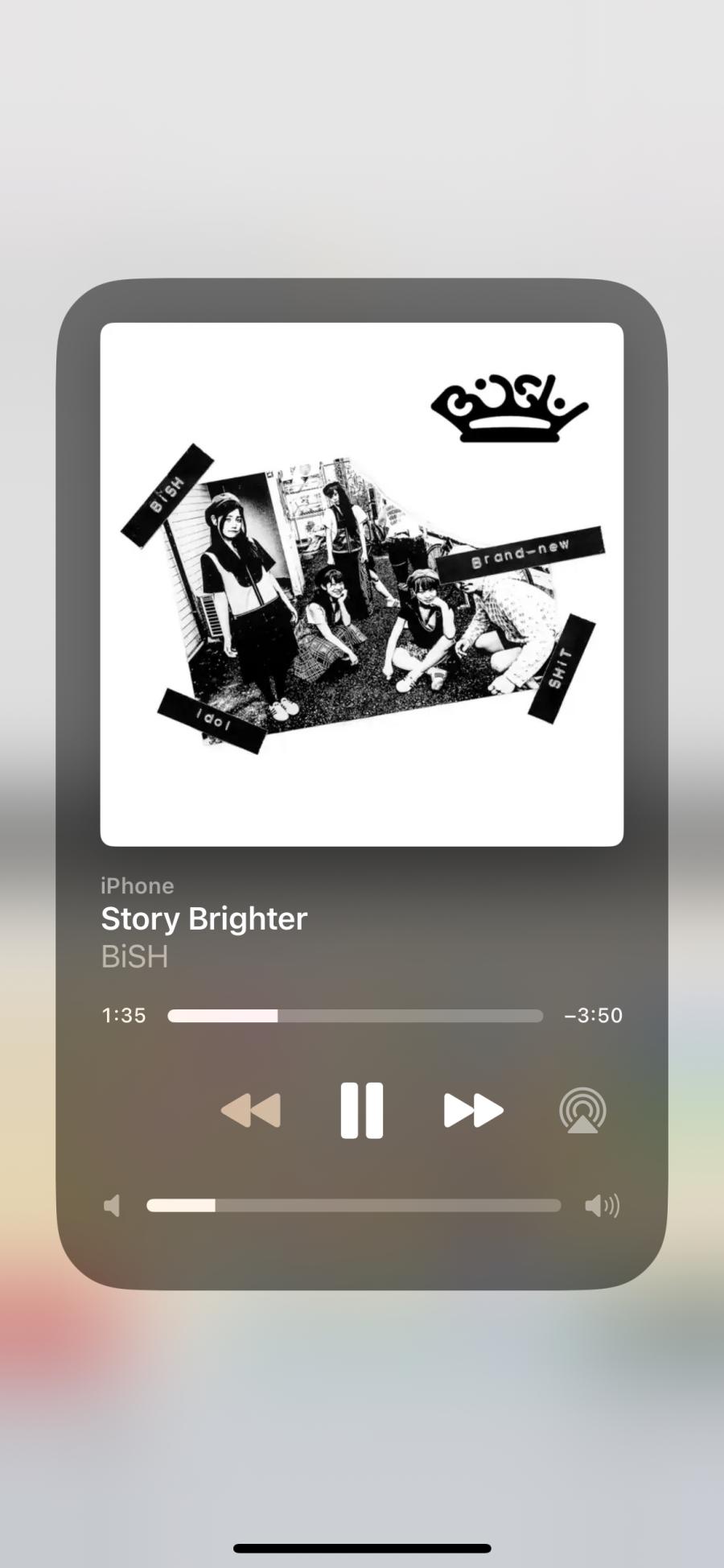724x1568 pixels.
Task: Skip to the next track
Action: (473, 1110)
